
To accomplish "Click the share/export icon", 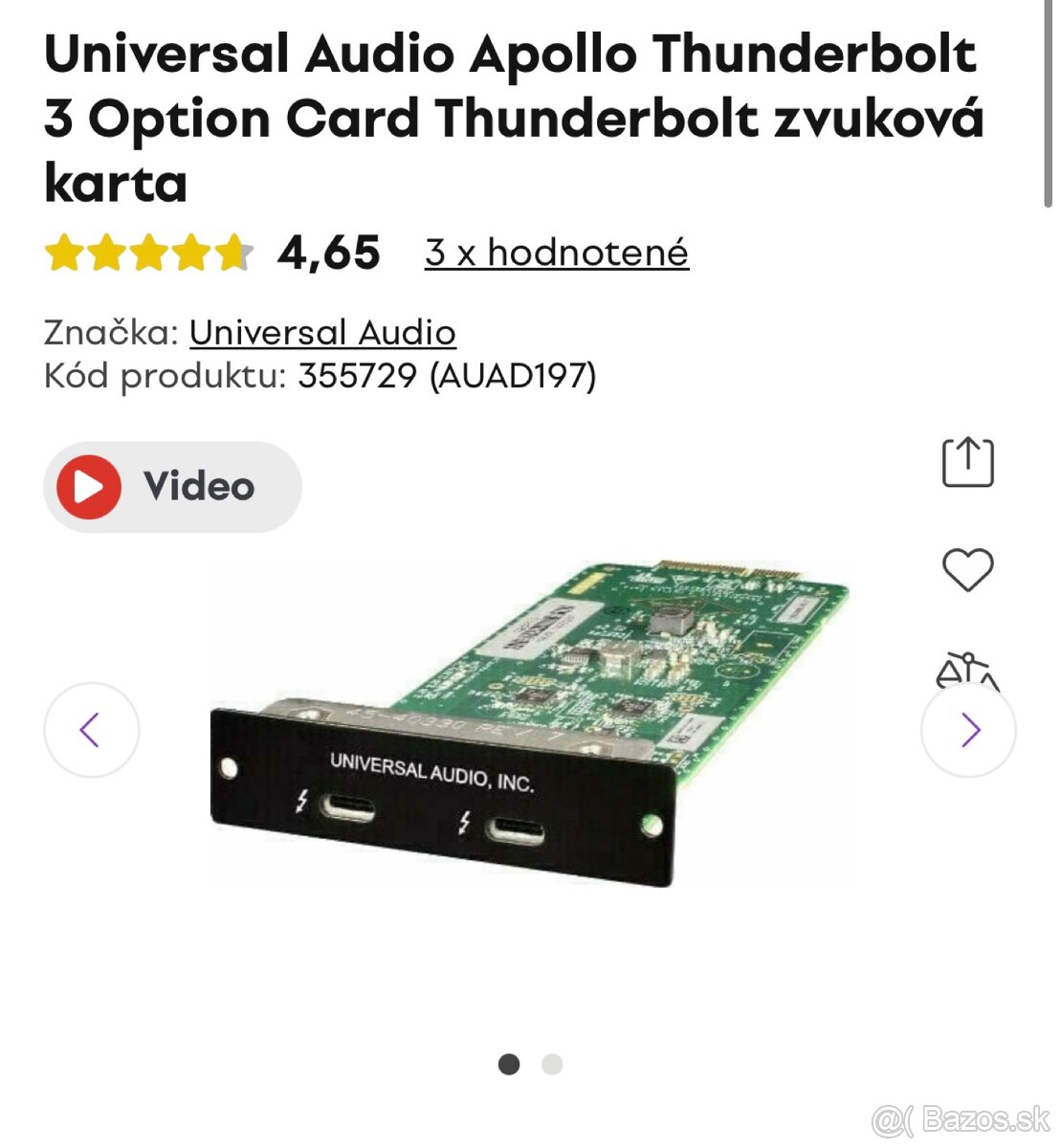I will point(968,460).
